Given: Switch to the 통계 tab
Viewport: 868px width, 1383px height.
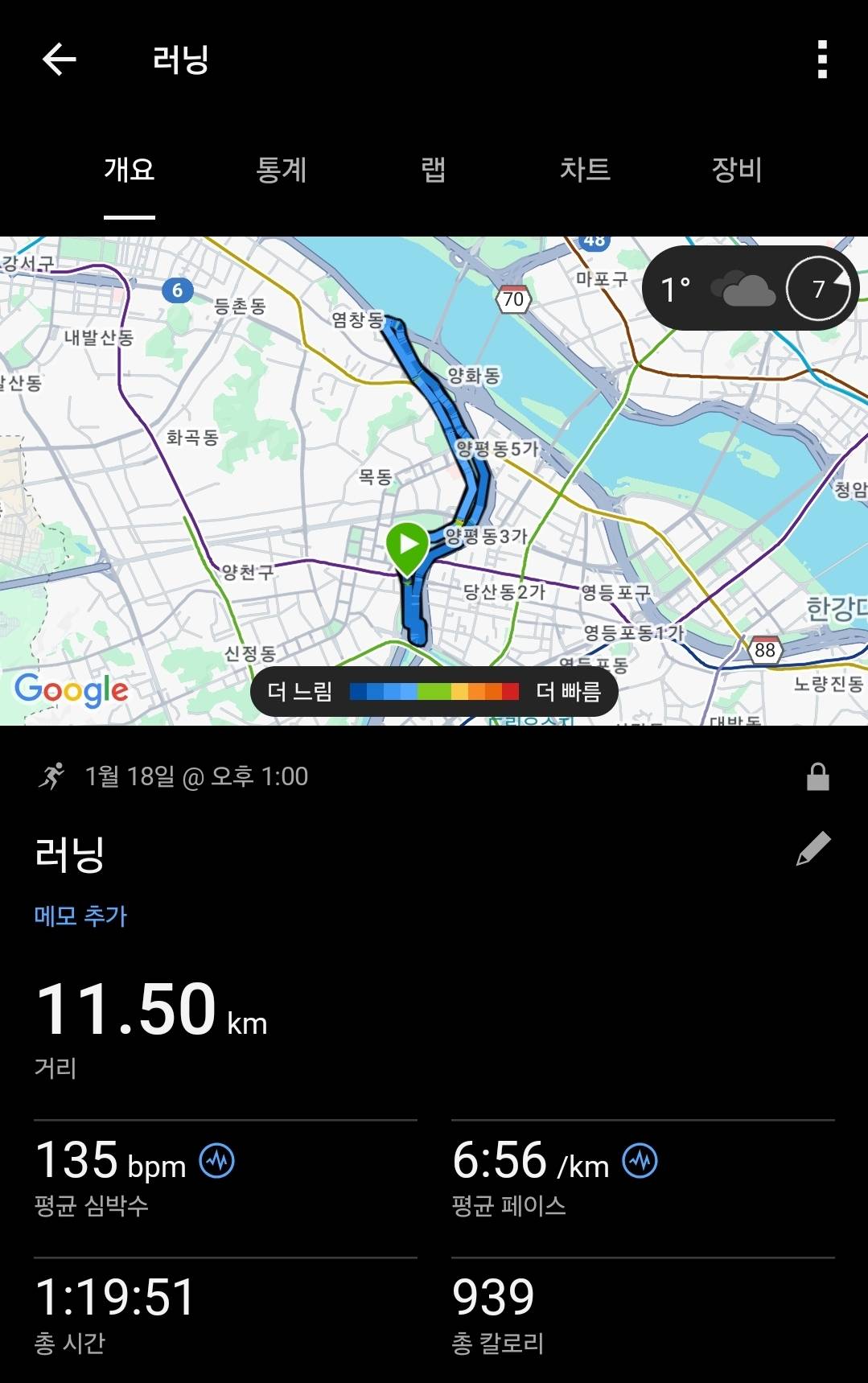Looking at the screenshot, I should pyautogui.click(x=282, y=171).
